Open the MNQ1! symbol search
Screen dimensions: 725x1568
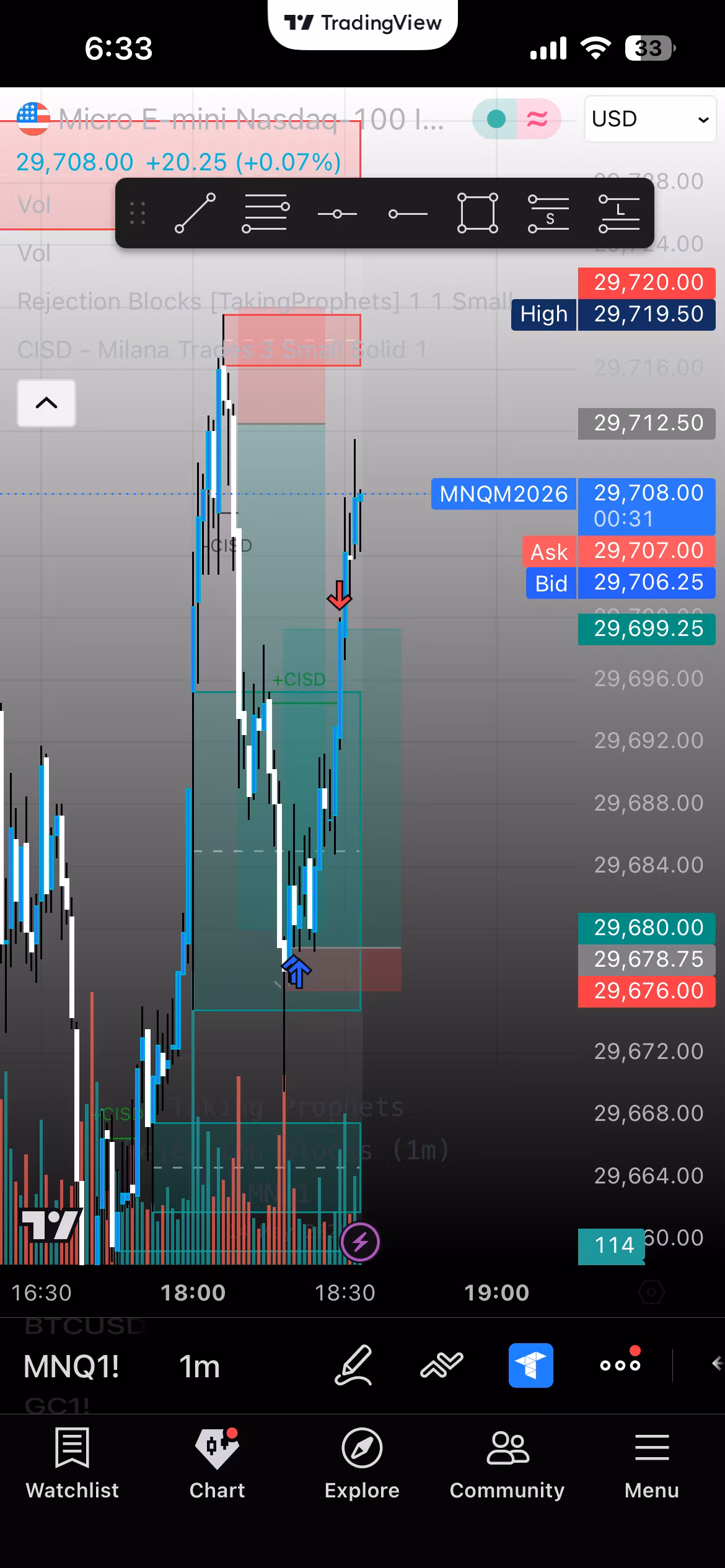coord(71,1365)
